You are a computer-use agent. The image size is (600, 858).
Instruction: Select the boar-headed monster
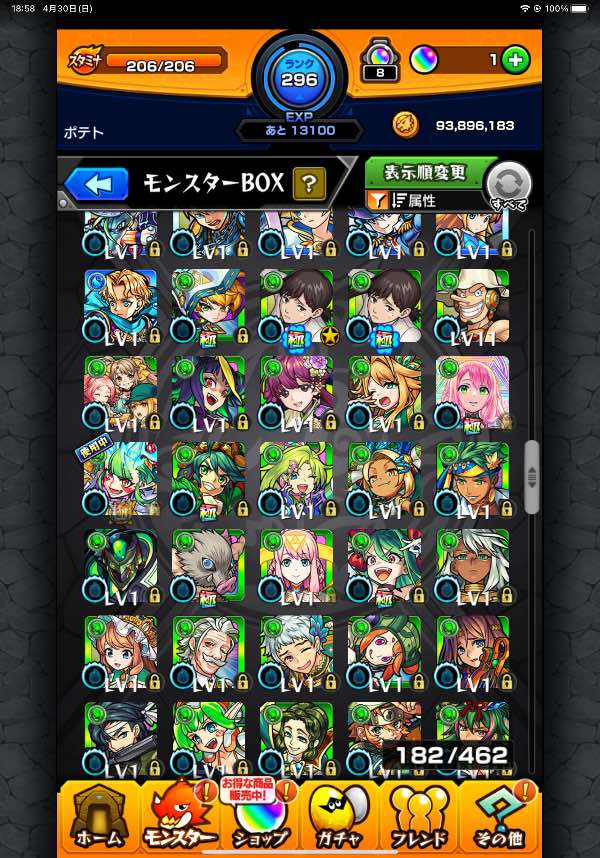(208, 566)
